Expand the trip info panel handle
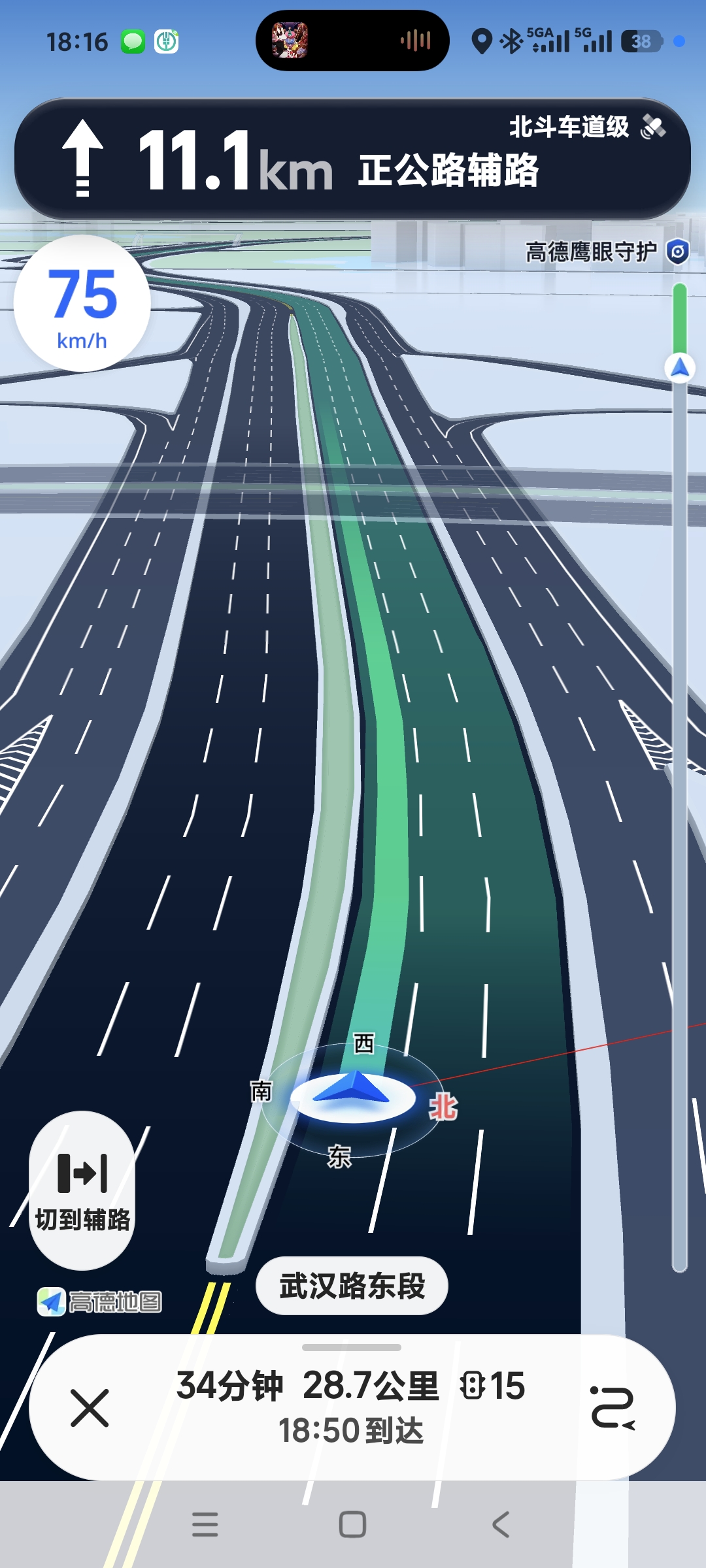706x1568 pixels. tap(352, 1348)
